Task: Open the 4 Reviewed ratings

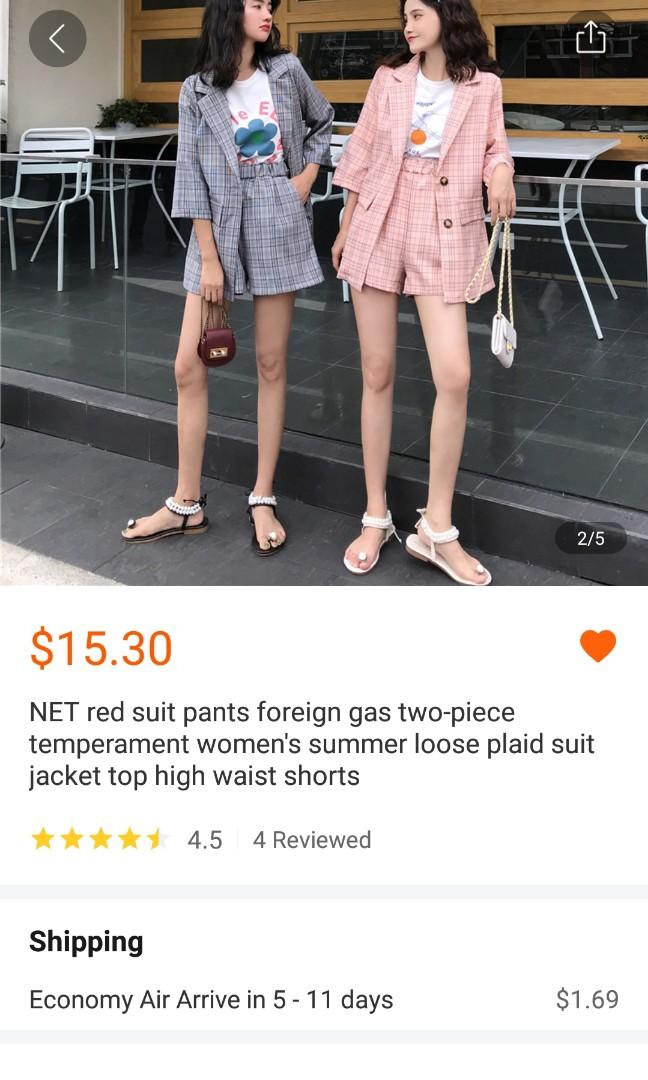Action: [x=311, y=839]
